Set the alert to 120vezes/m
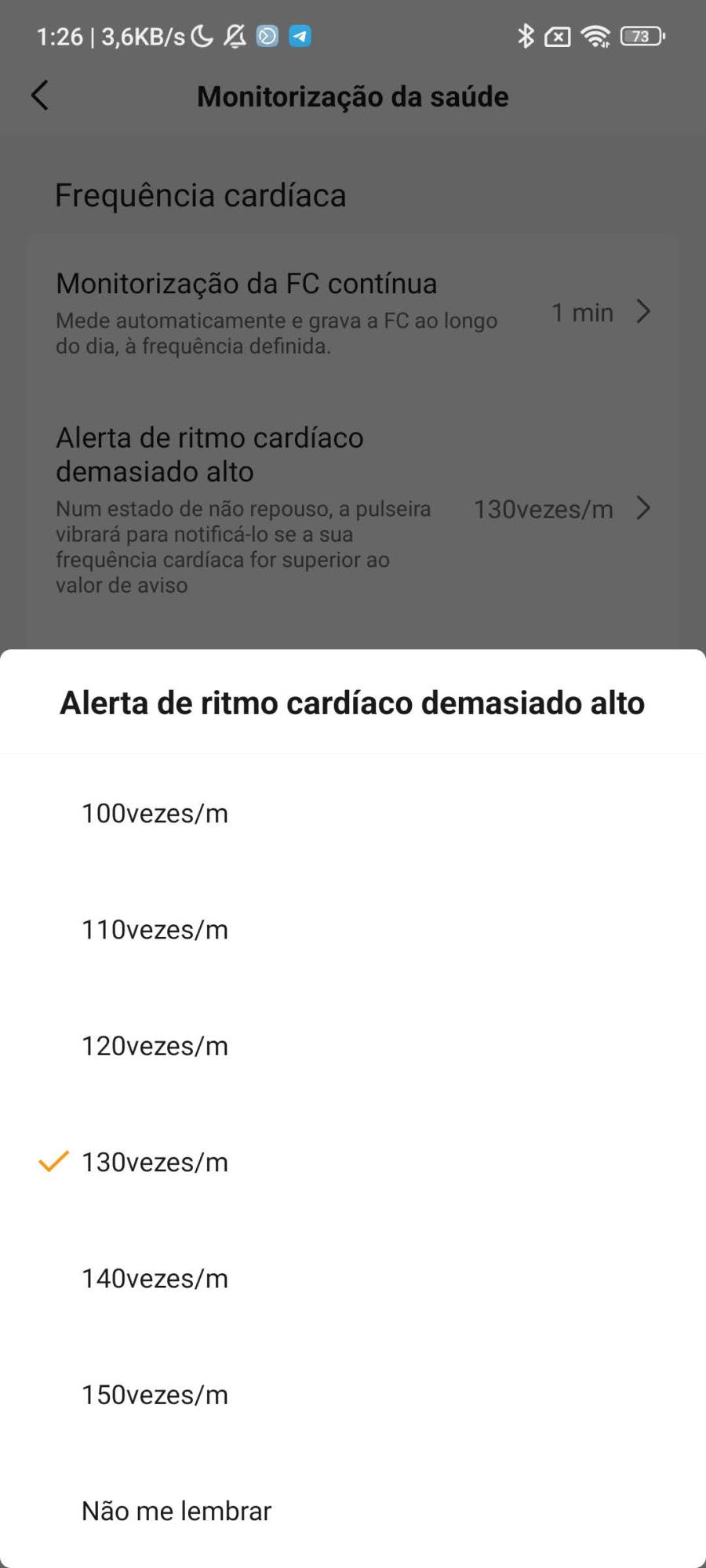This screenshot has width=706, height=1568. (x=353, y=1045)
